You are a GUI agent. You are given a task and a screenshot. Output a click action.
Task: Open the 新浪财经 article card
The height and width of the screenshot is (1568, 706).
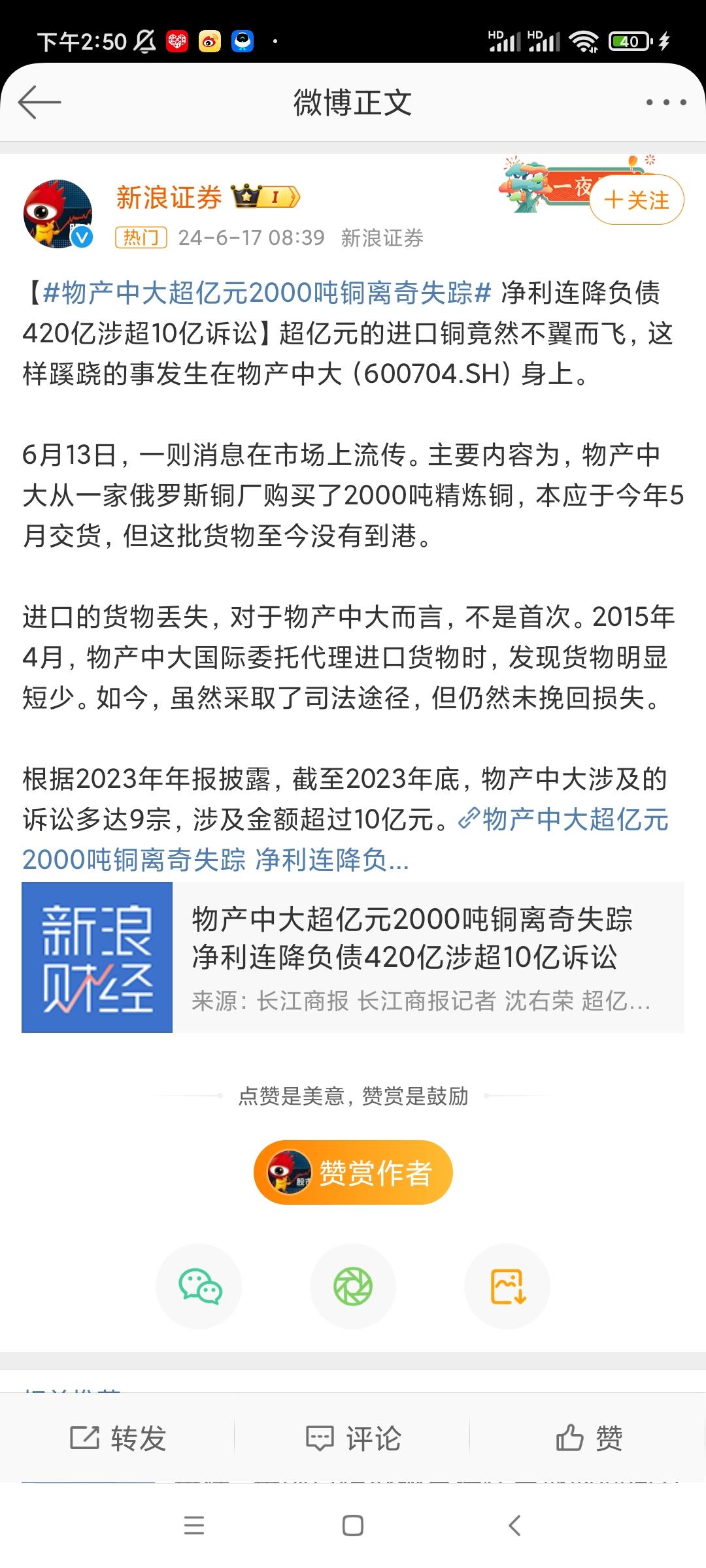tap(353, 957)
